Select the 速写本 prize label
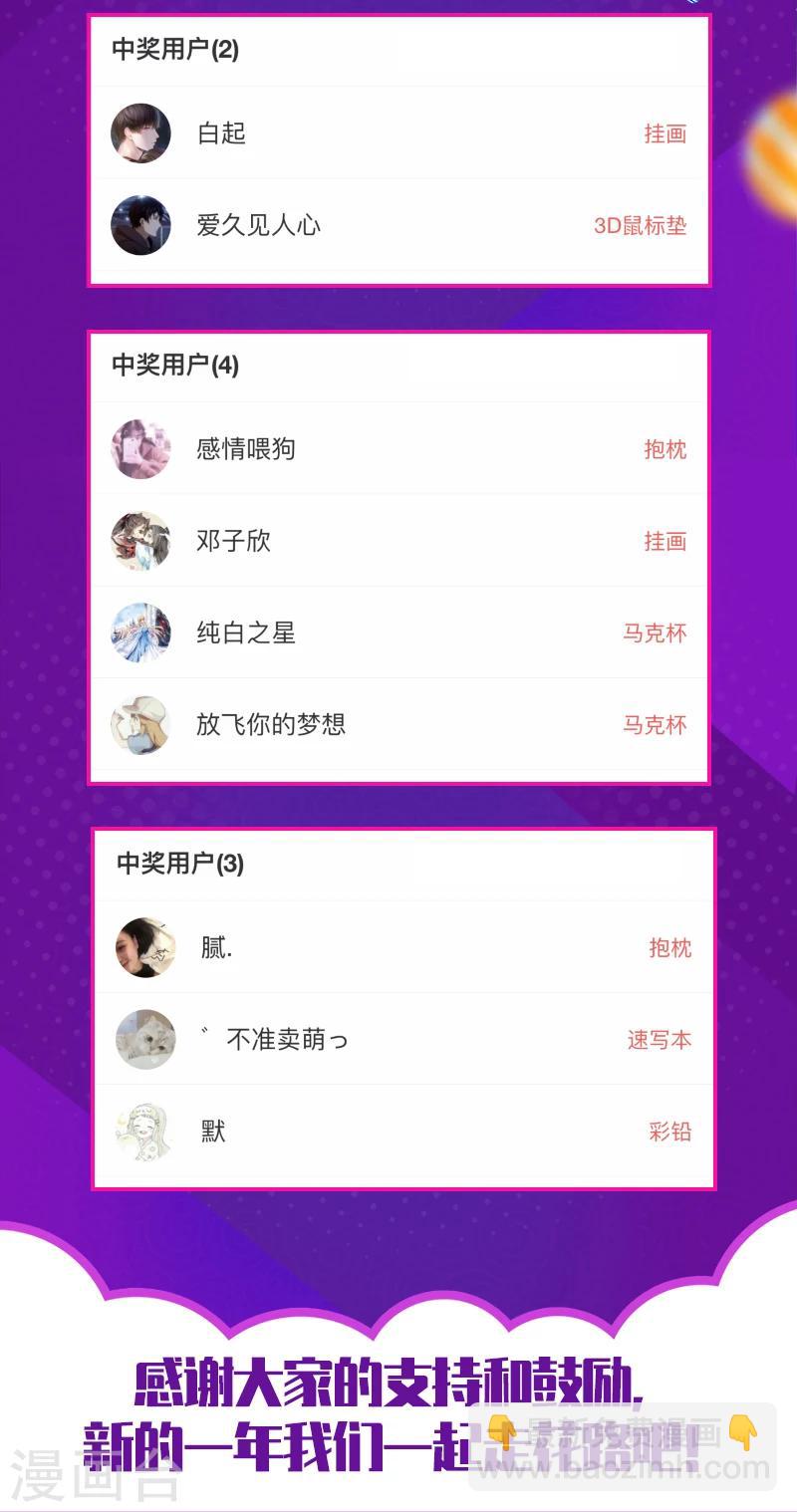This screenshot has width=797, height=1512. pos(660,1040)
